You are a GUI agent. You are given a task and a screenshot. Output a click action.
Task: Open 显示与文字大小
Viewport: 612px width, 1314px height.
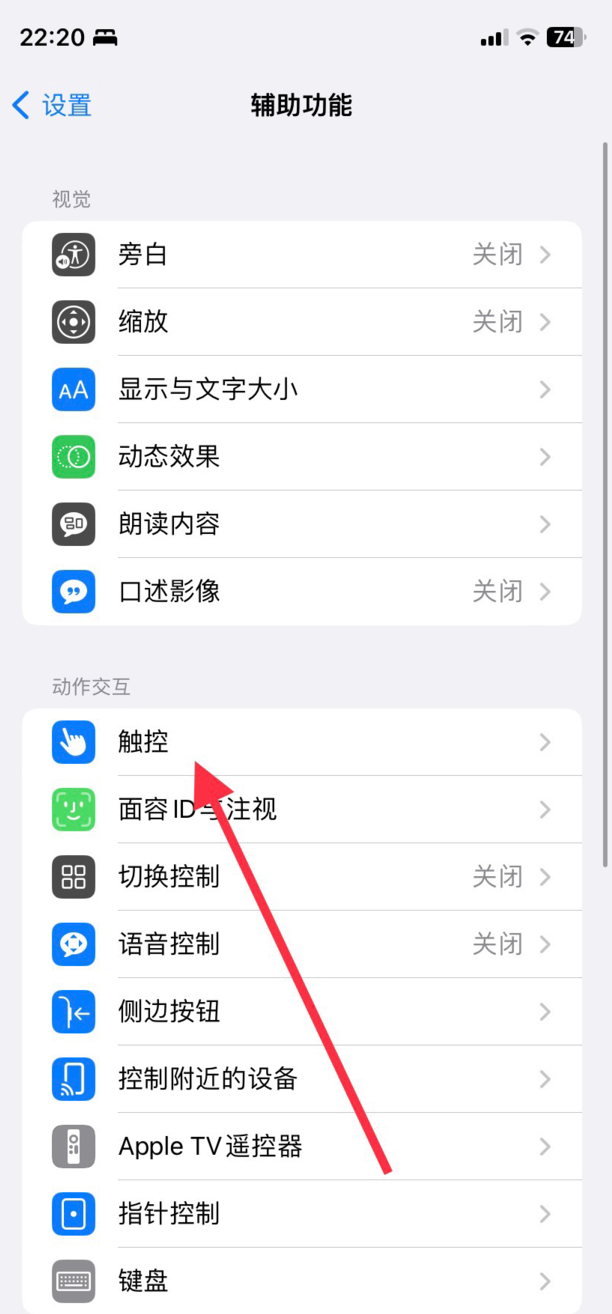tap(300, 389)
